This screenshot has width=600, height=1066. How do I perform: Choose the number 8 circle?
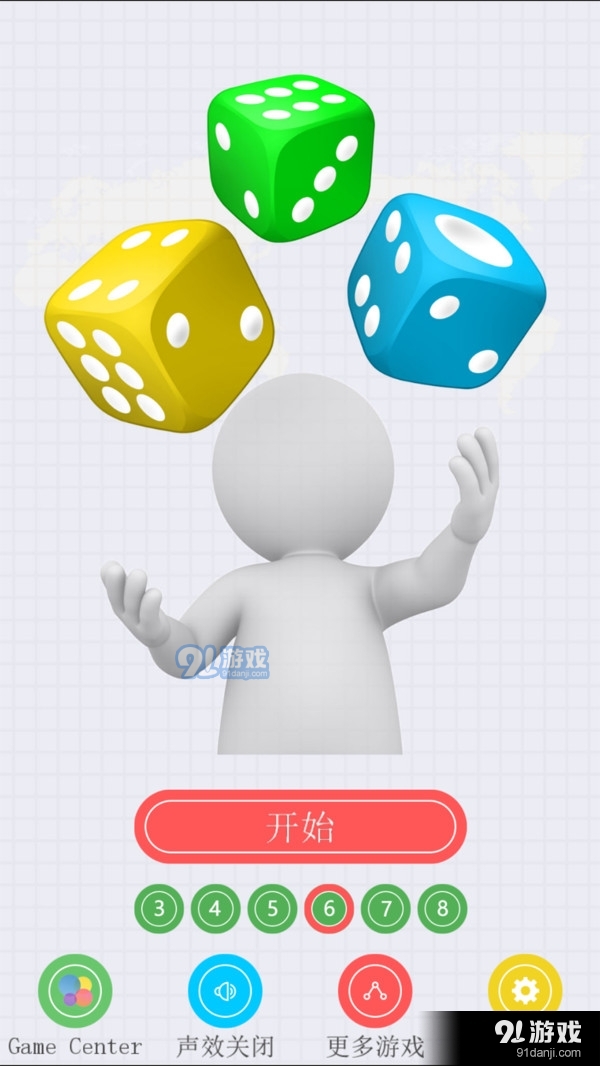click(442, 908)
